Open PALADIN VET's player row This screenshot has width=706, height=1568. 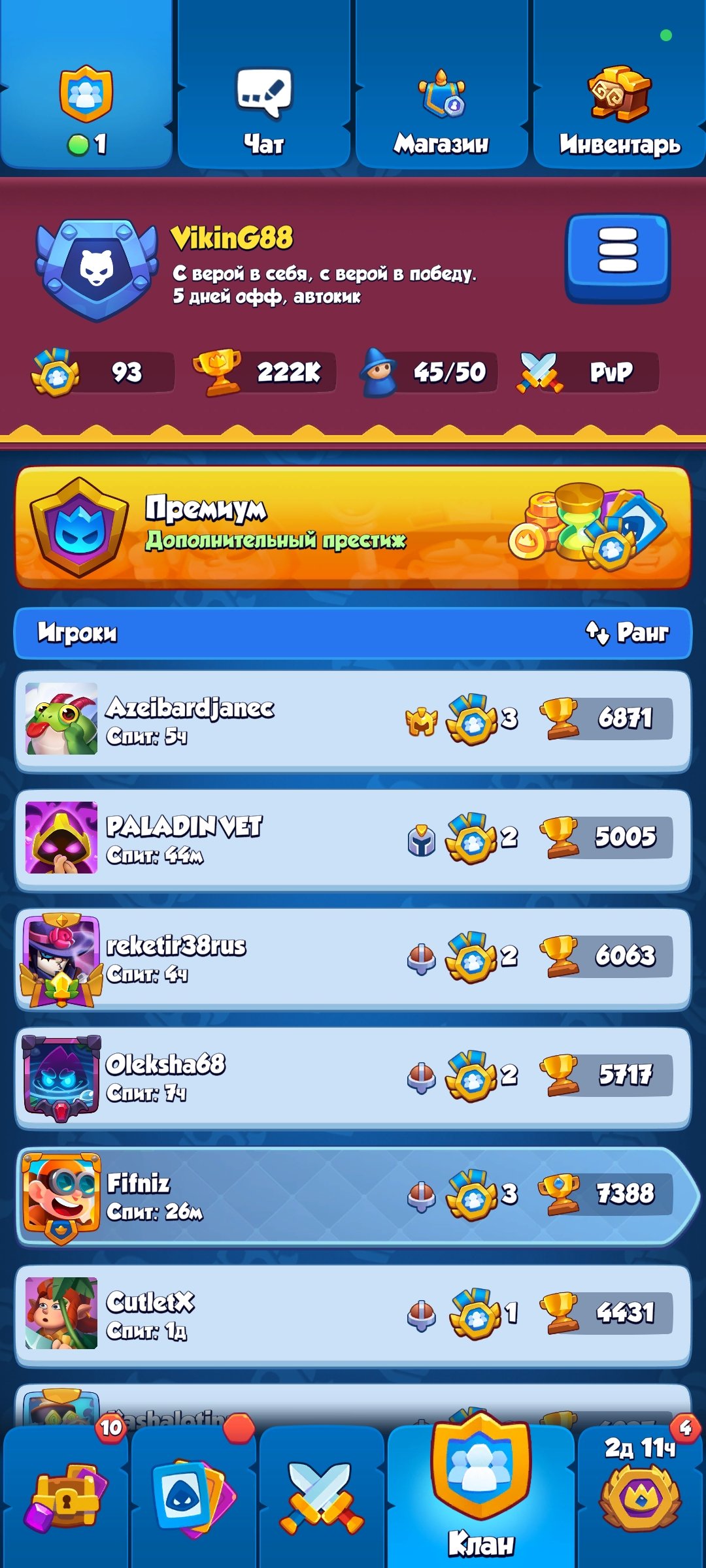point(353,840)
